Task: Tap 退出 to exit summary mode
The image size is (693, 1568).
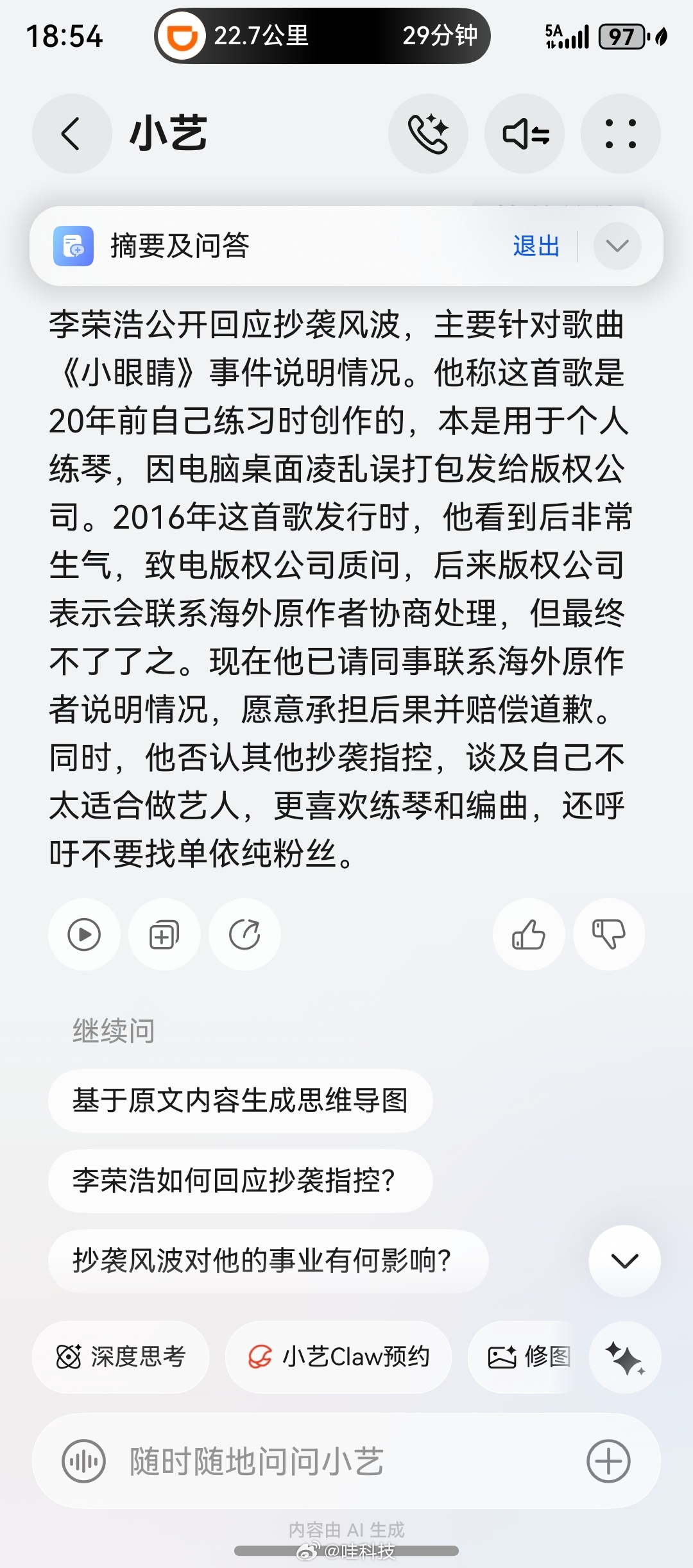Action: (536, 246)
